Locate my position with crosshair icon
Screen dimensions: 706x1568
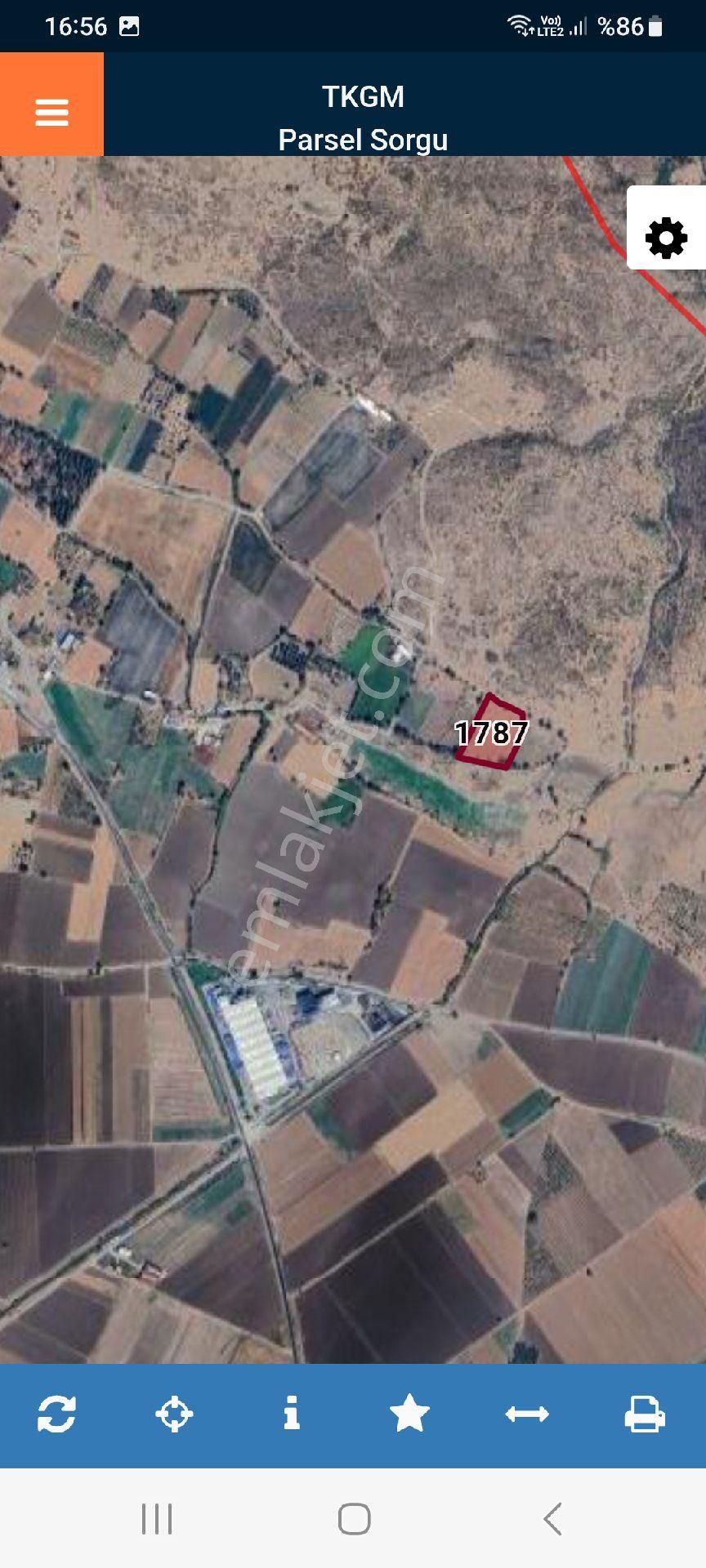tap(174, 1414)
